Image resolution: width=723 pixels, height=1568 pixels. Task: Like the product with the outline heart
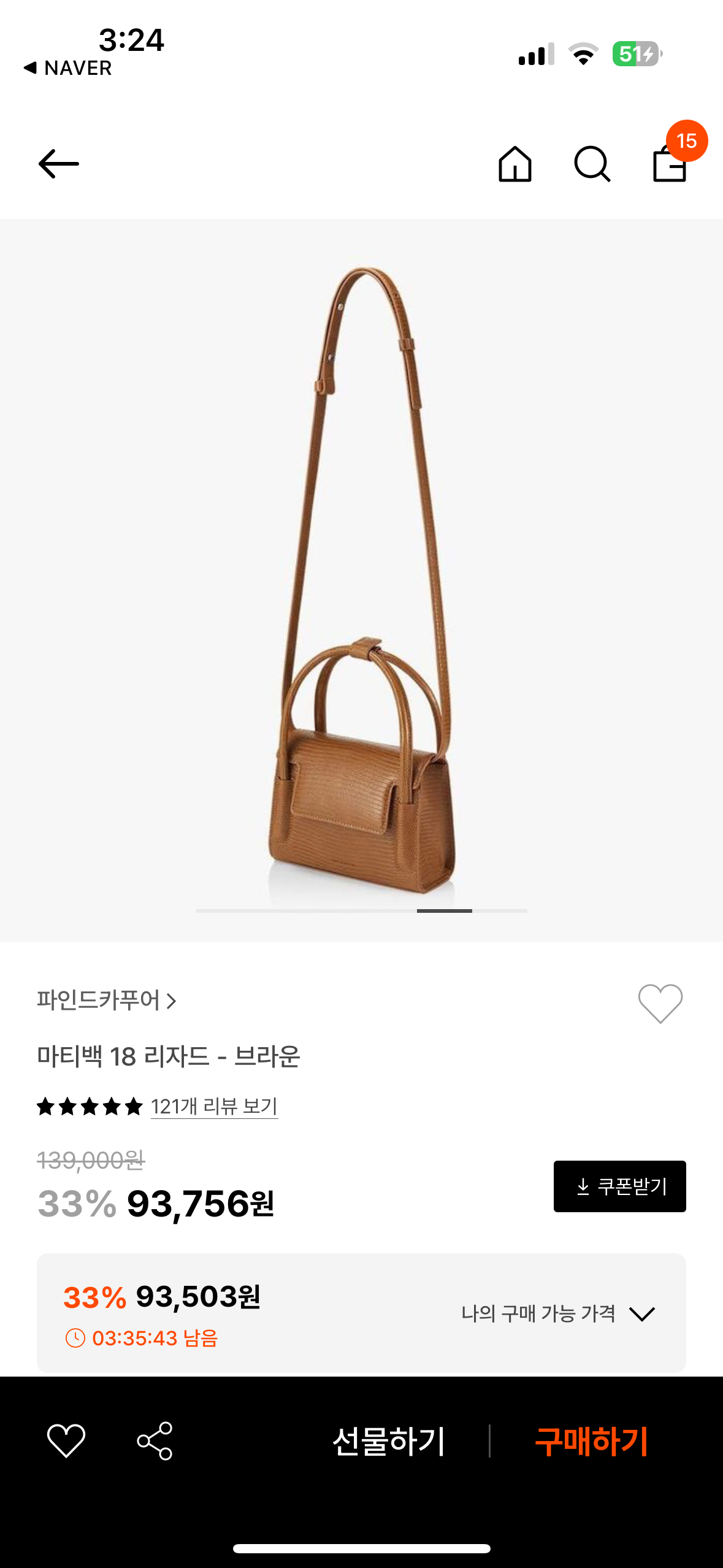click(x=660, y=1004)
